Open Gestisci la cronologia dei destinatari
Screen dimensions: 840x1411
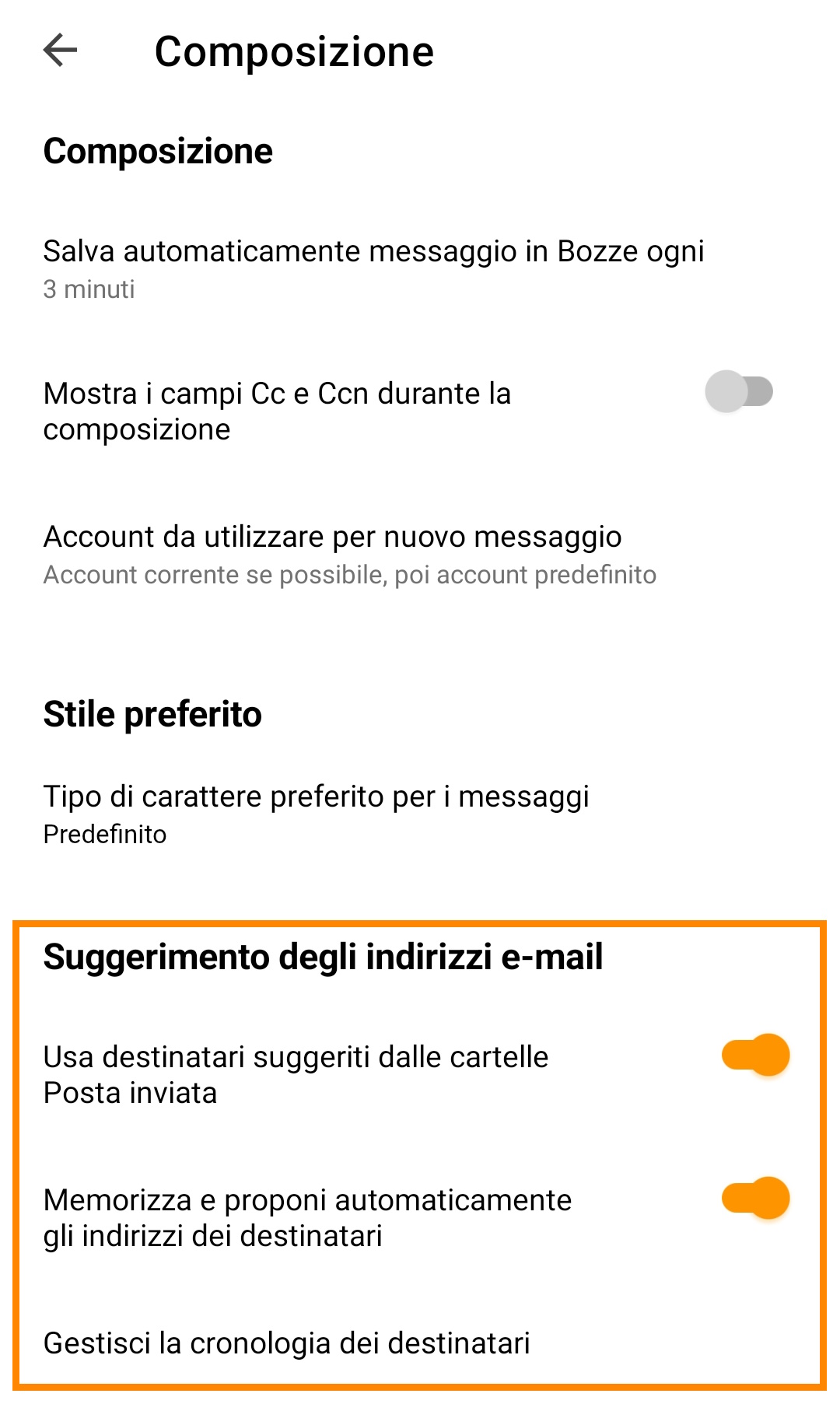pos(287,1343)
